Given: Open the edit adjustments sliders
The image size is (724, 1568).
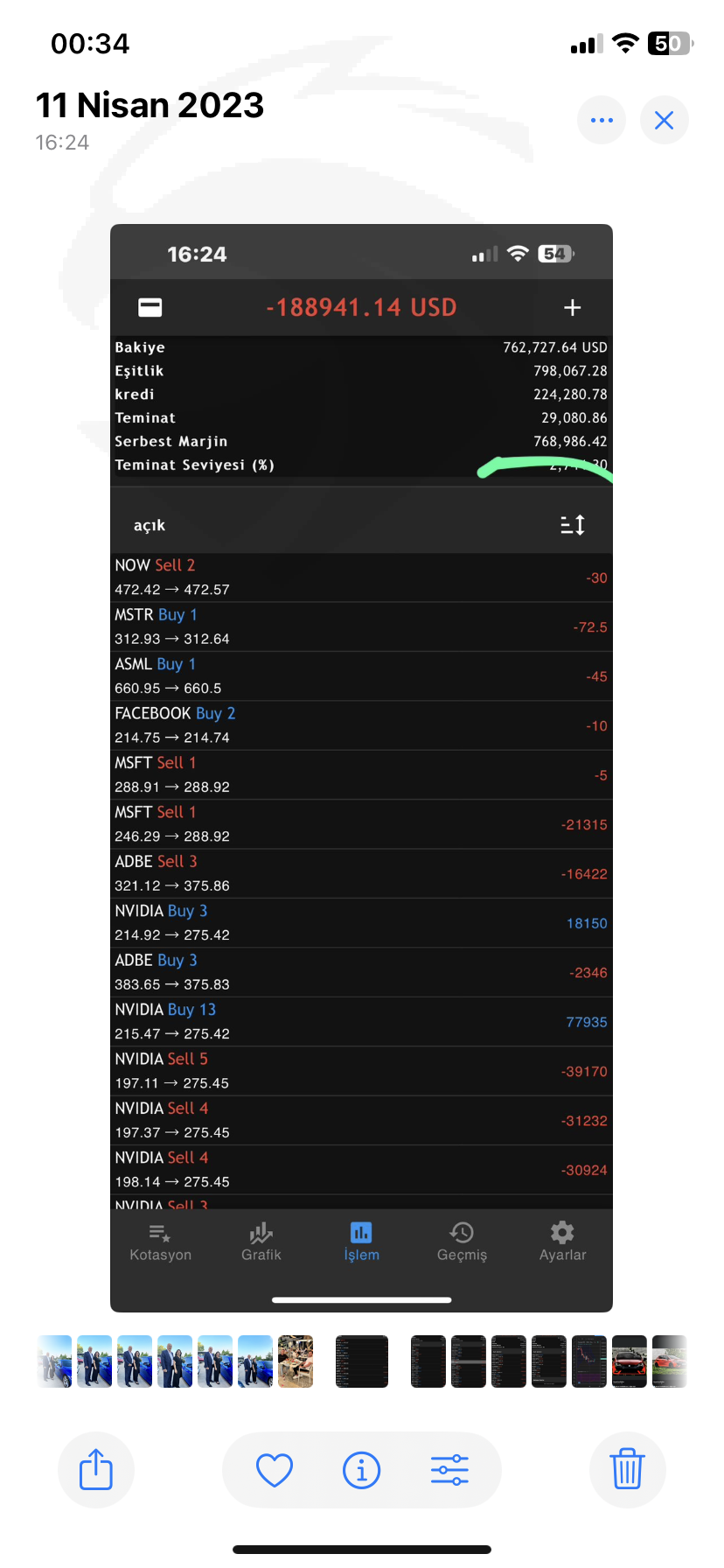Looking at the screenshot, I should pyautogui.click(x=449, y=1470).
